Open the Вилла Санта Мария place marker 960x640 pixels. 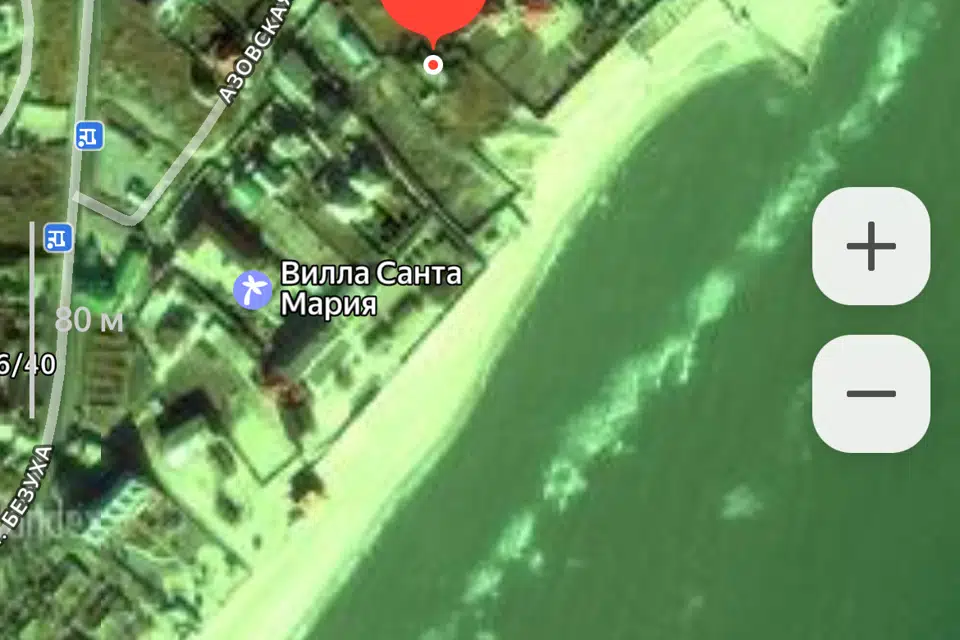[x=253, y=290]
